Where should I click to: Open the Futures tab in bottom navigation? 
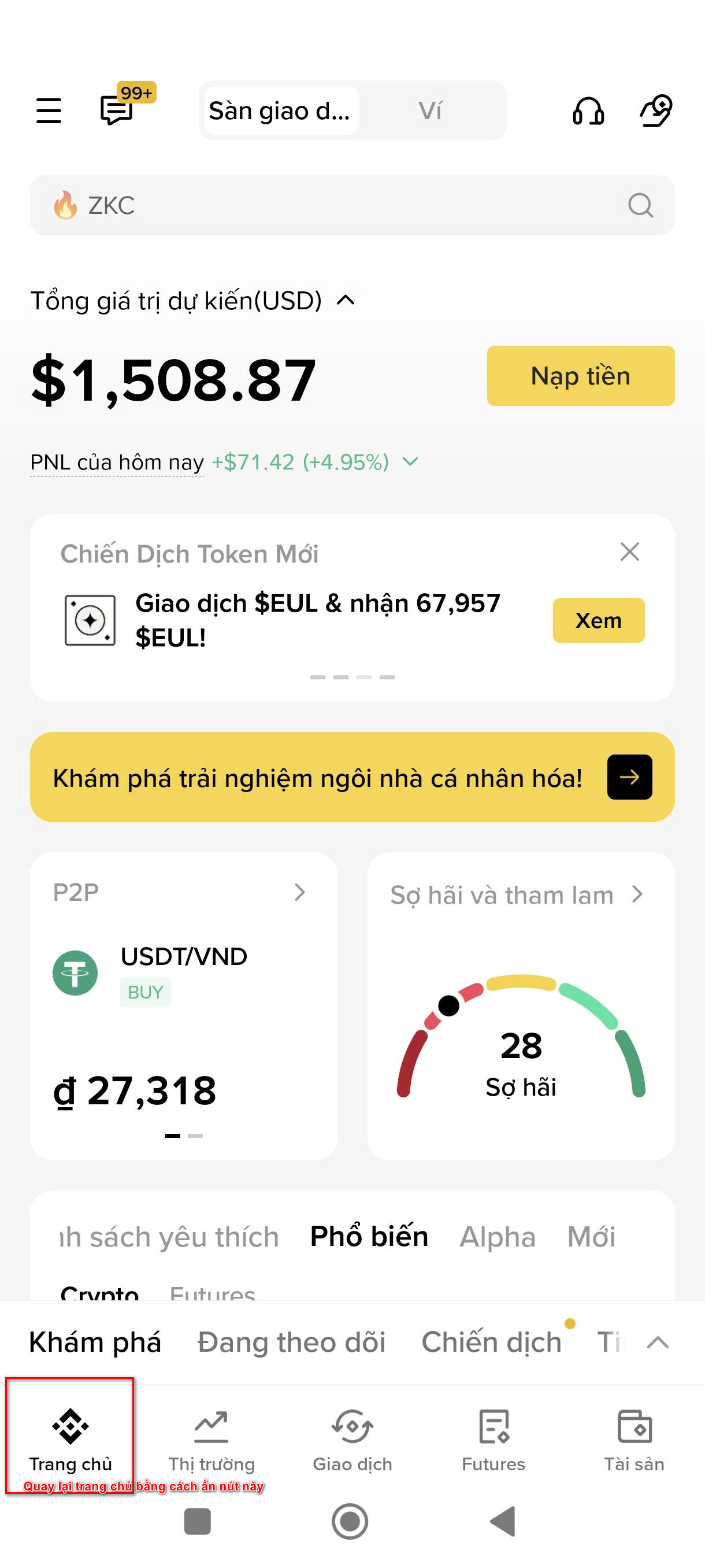click(493, 1440)
